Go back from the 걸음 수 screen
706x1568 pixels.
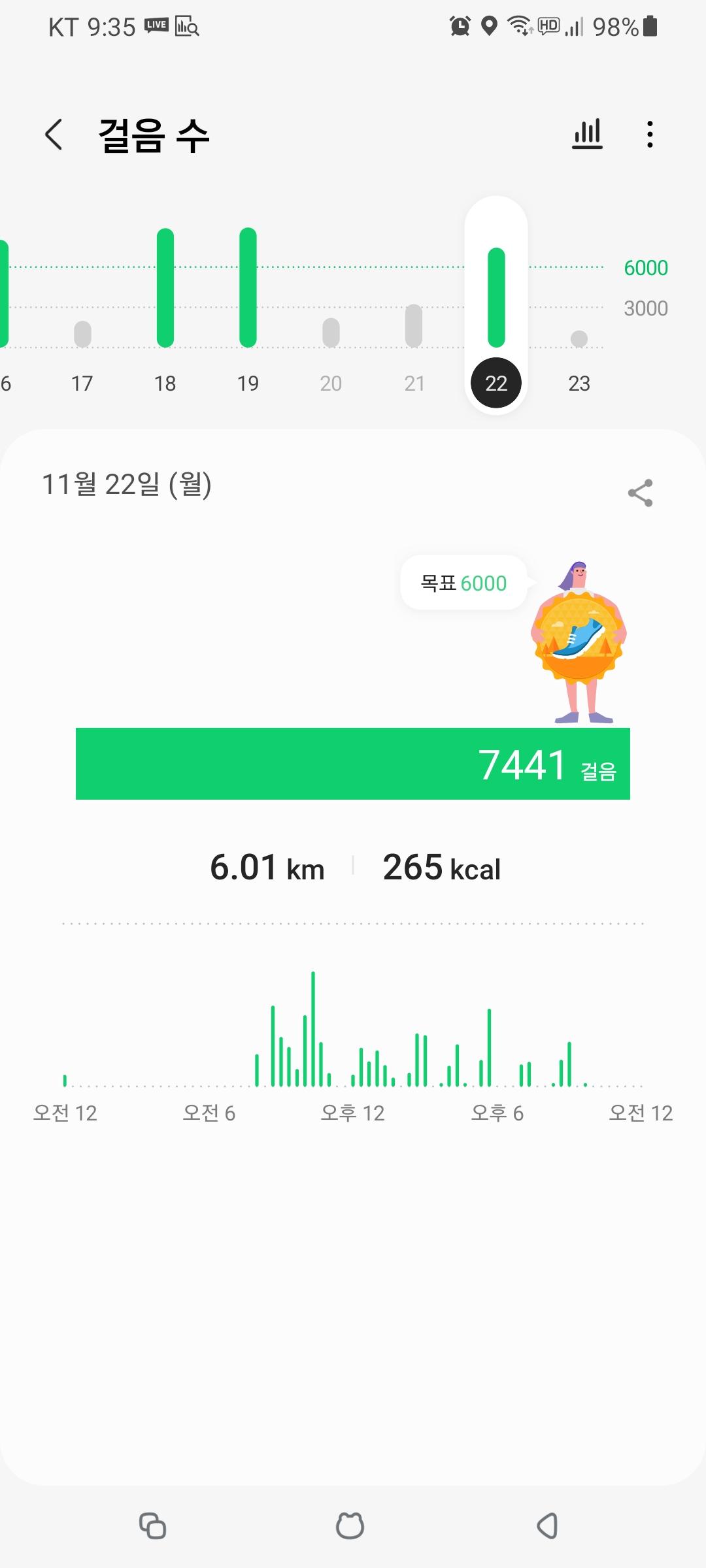(54, 135)
